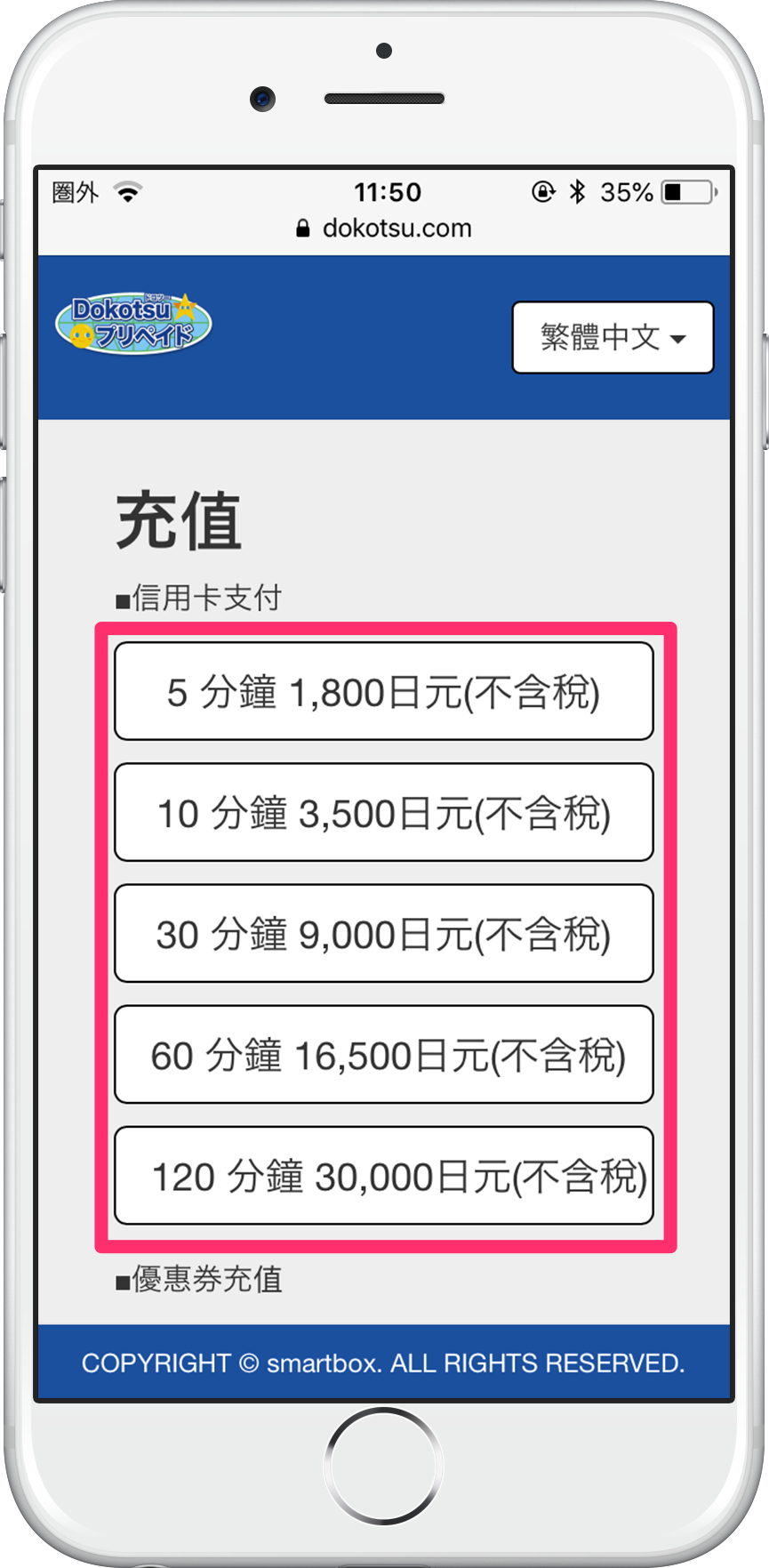Tap the dokotsu.com address bar

click(x=385, y=229)
